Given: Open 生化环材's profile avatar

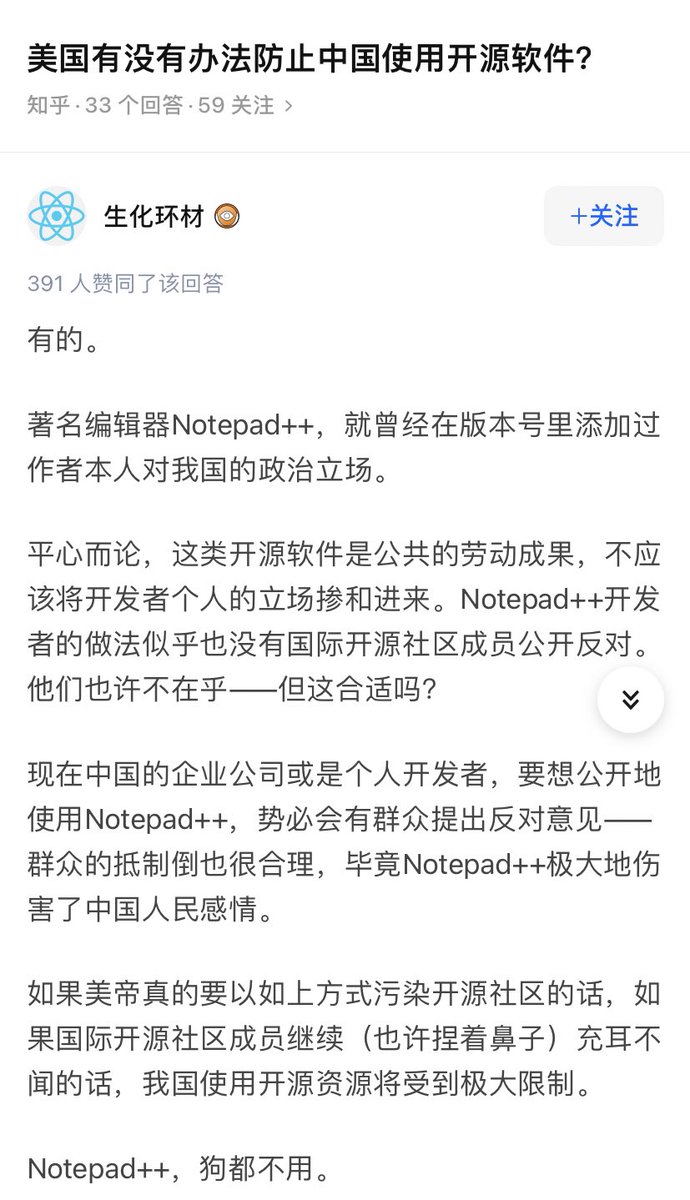Looking at the screenshot, I should tap(57, 216).
